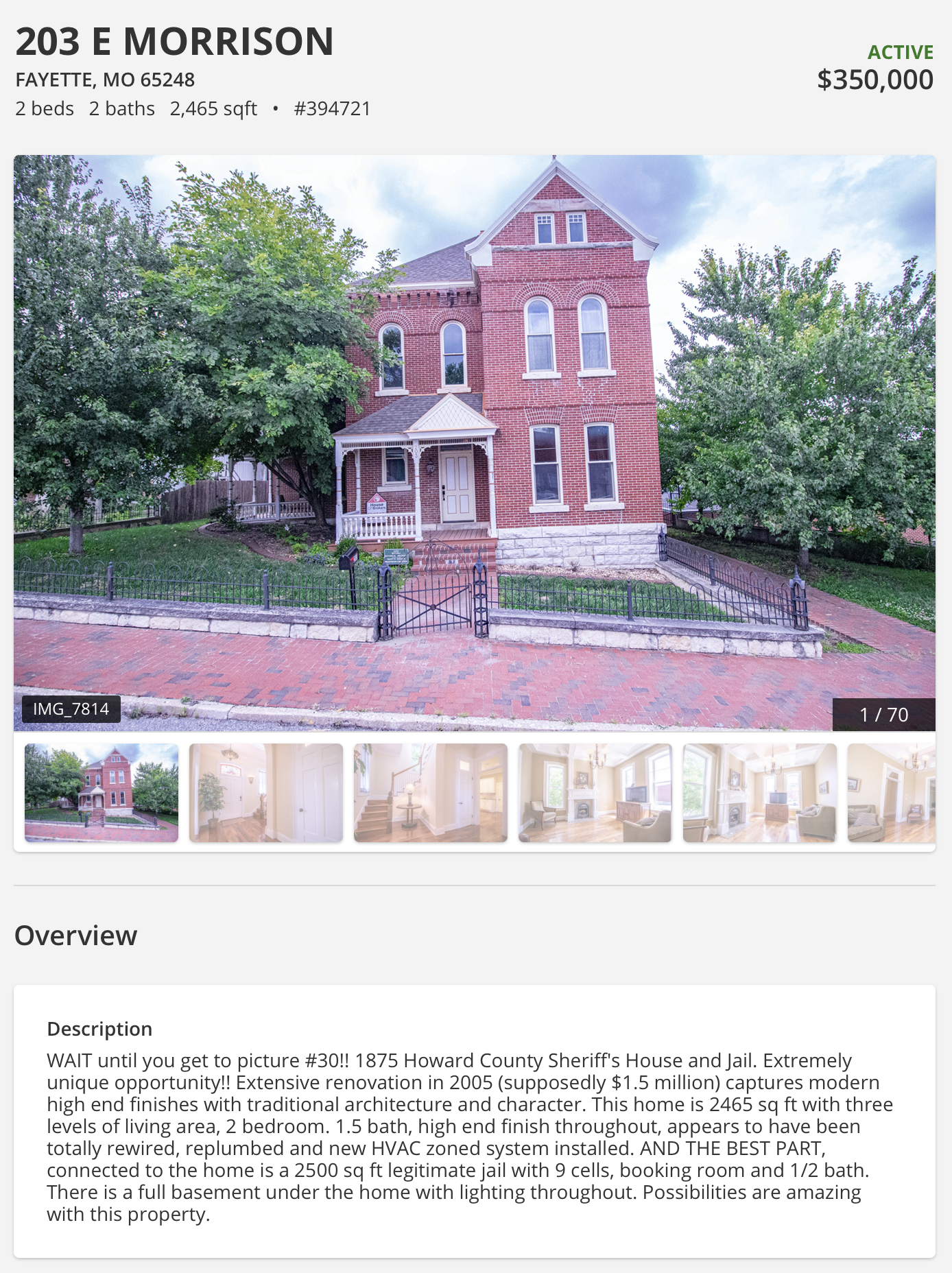The width and height of the screenshot is (952, 1273).
Task: Select the fifth thumbnail with fireplace room
Action: pos(760,792)
